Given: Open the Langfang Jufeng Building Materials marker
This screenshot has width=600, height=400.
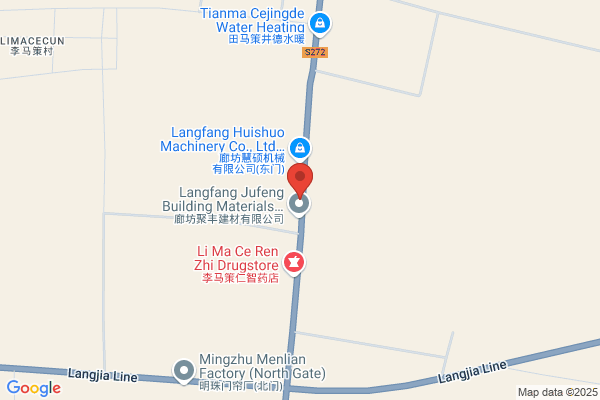Looking at the screenshot, I should point(299,205).
